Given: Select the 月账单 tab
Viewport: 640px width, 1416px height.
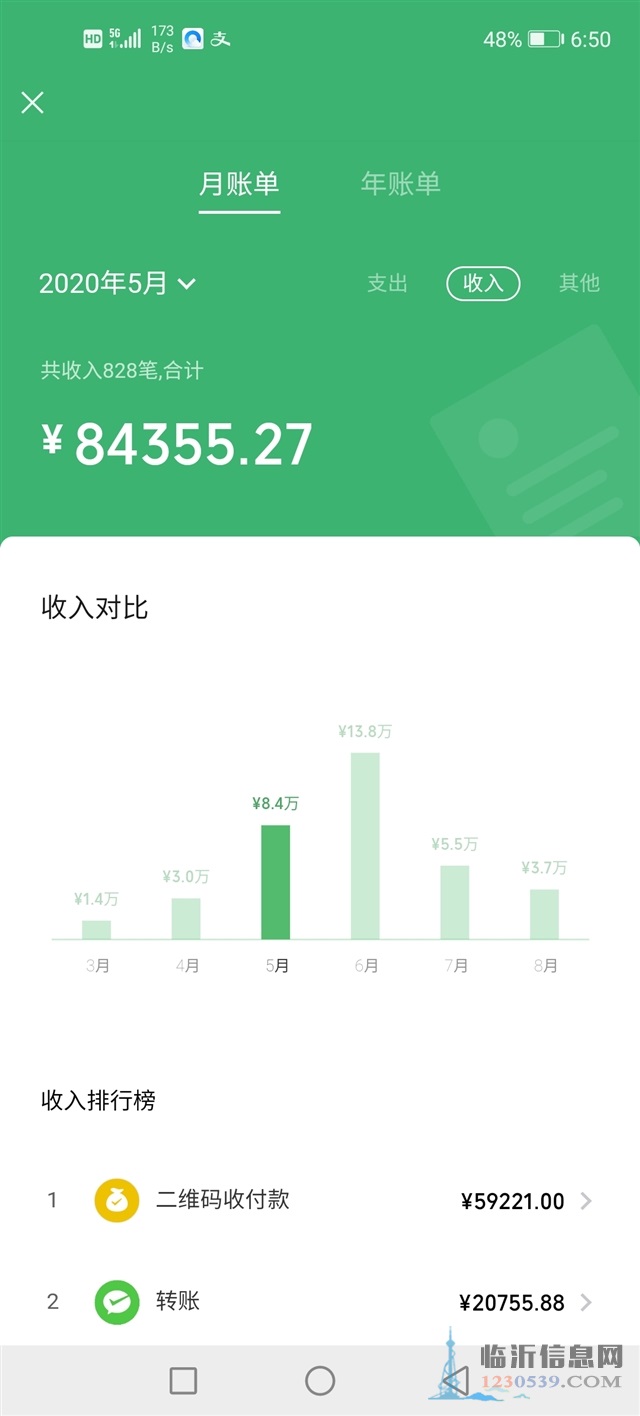Looking at the screenshot, I should point(239,183).
